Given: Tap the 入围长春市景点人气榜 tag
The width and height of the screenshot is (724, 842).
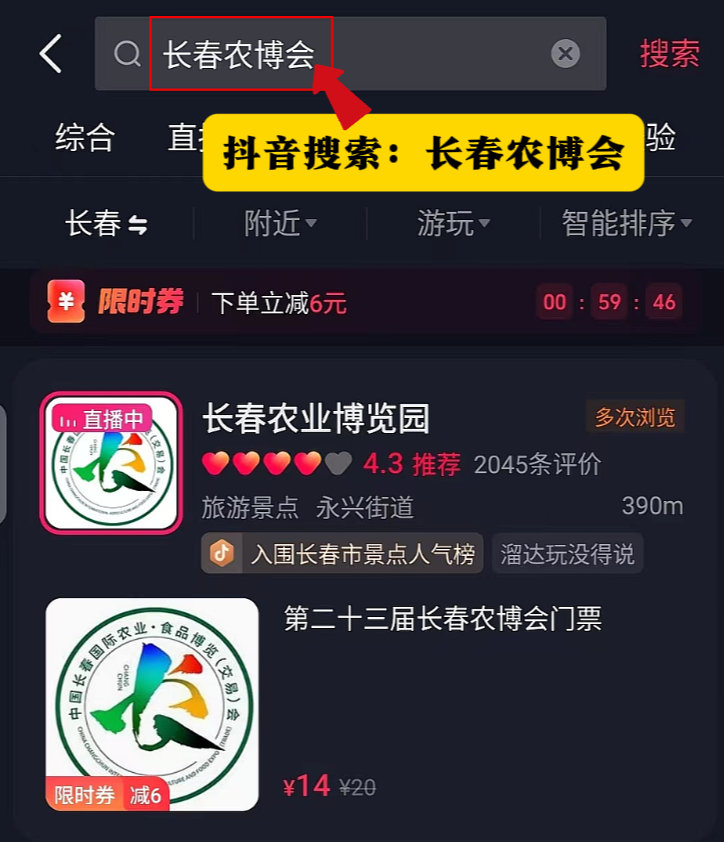Looking at the screenshot, I should (342, 554).
